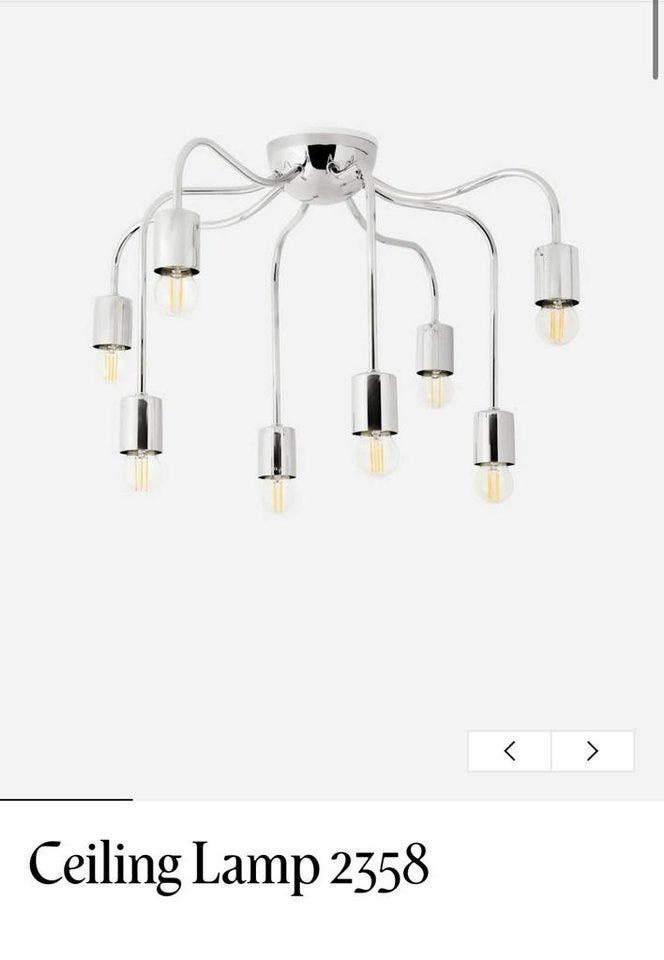Go to the next product image
664x960 pixels.
592,751
